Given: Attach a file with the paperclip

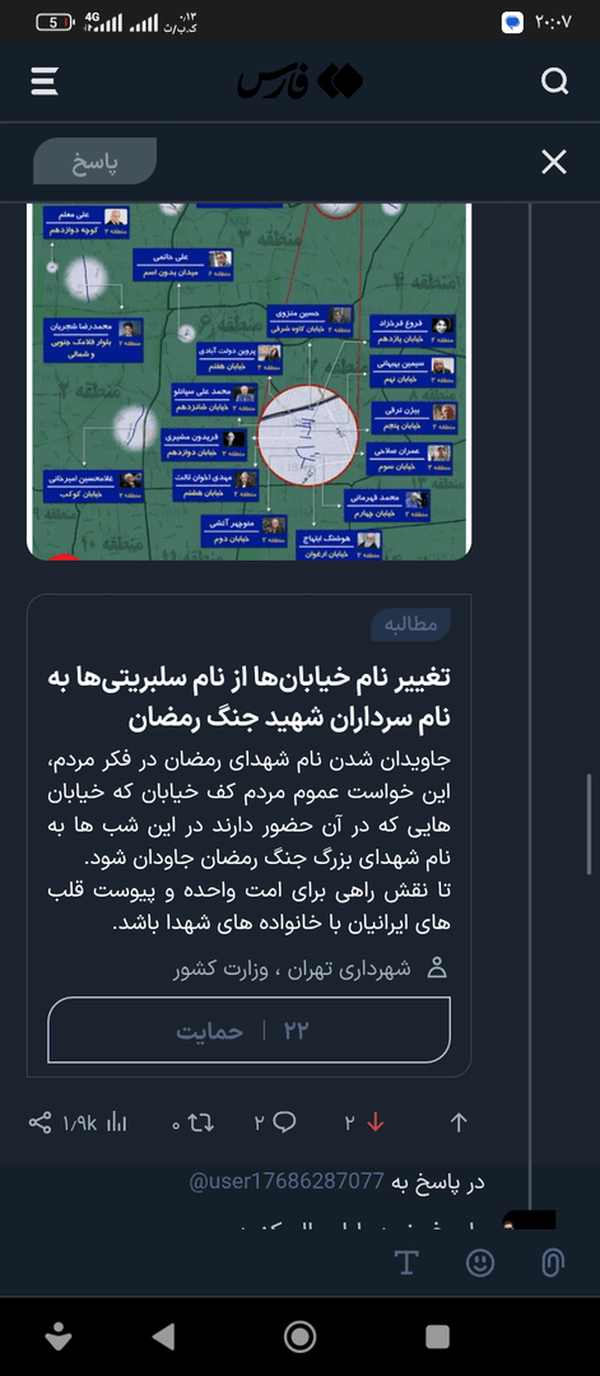Looking at the screenshot, I should pos(553,1263).
